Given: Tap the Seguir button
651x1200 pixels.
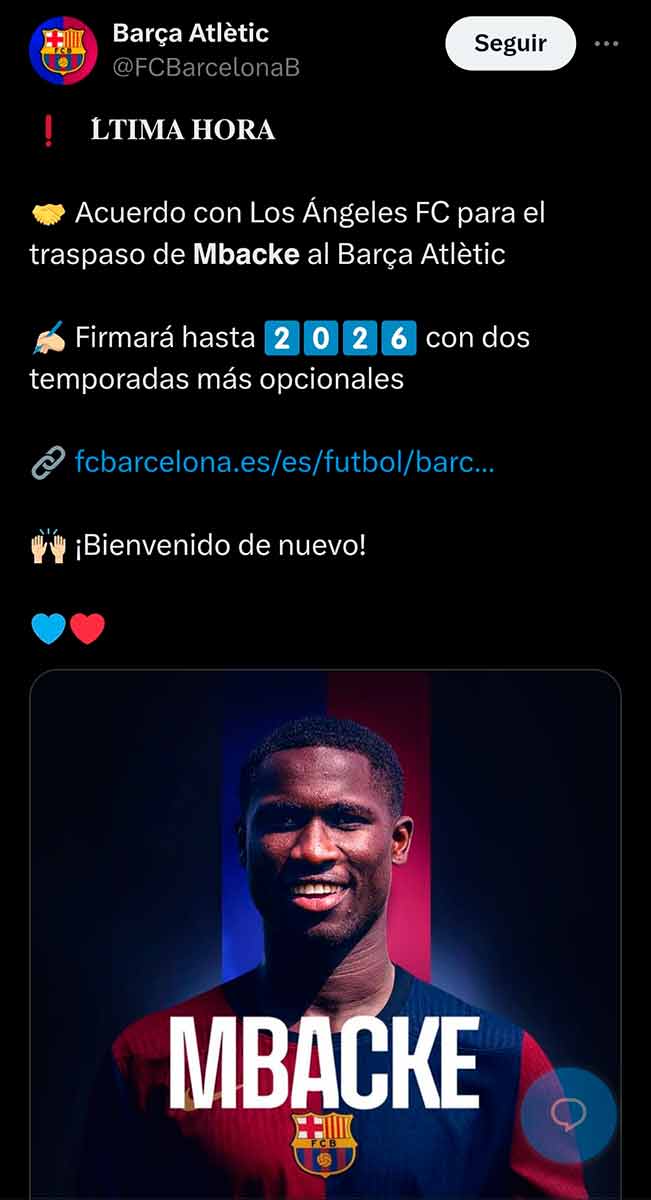Looking at the screenshot, I should [x=510, y=44].
